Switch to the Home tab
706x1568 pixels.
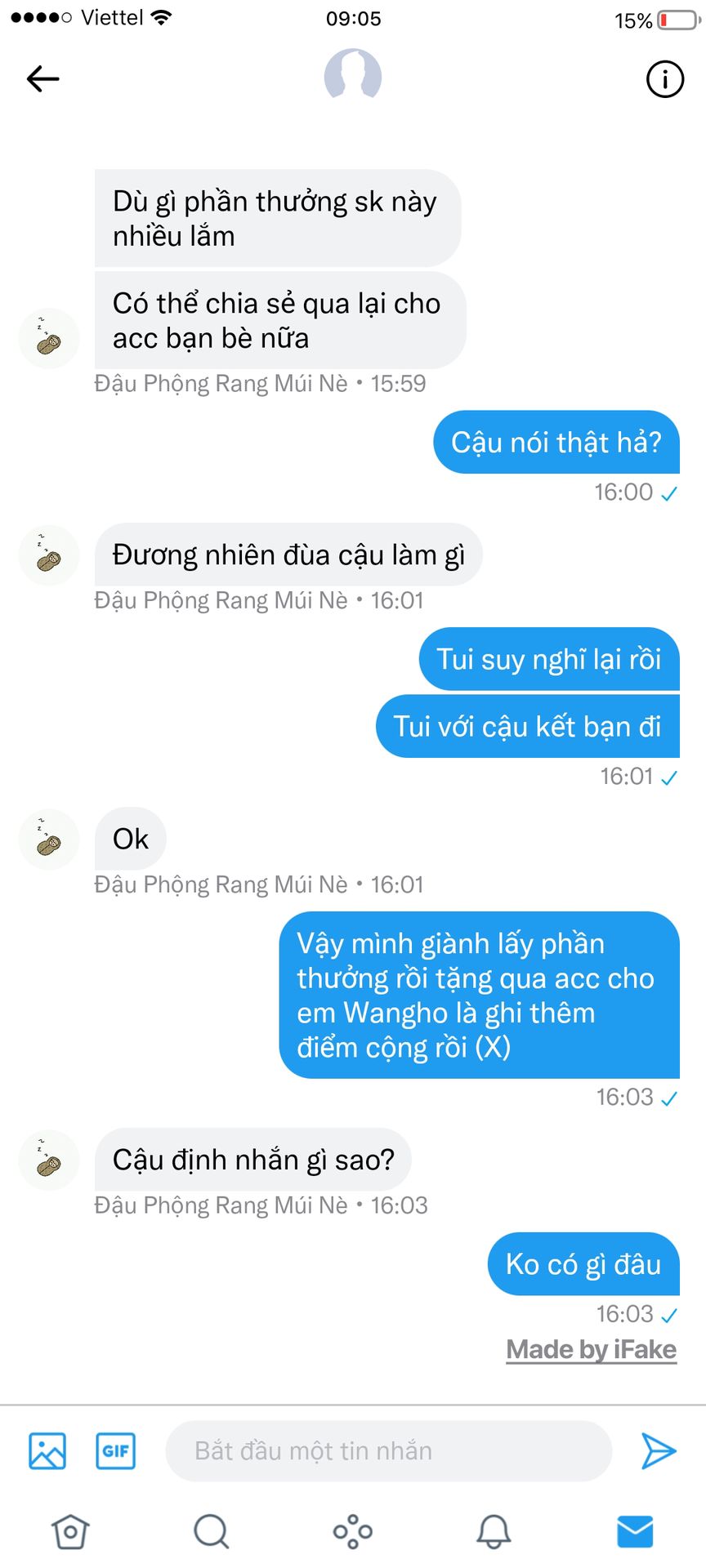(x=70, y=1531)
